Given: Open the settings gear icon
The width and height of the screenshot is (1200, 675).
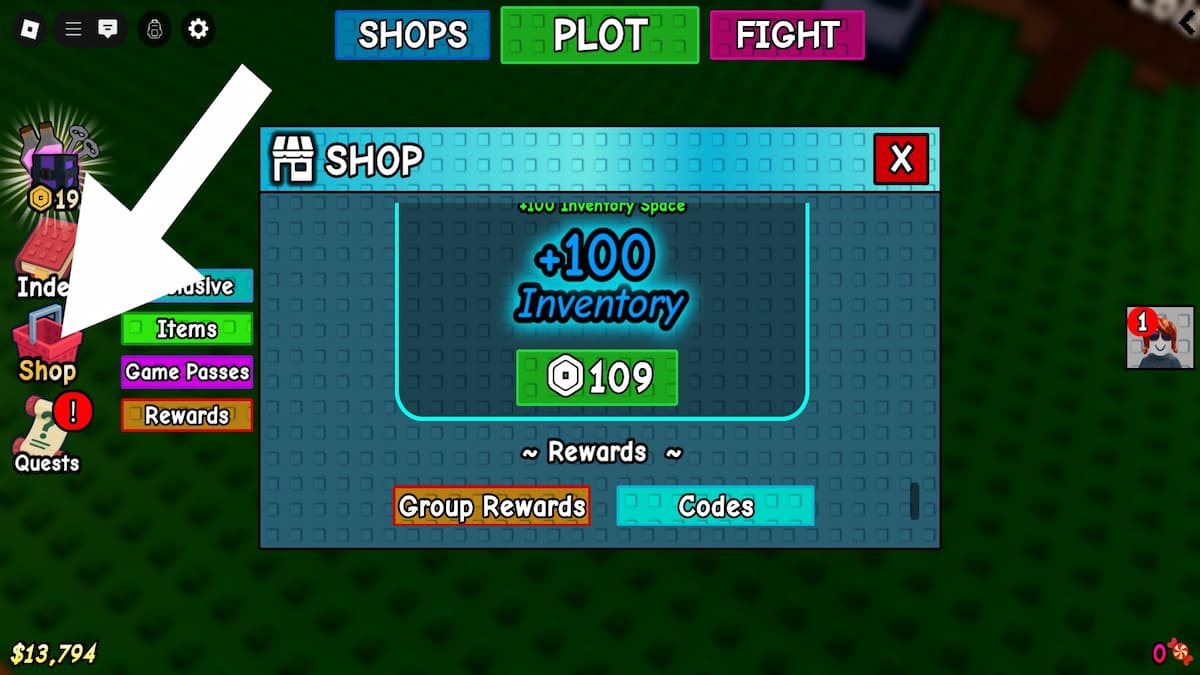Looking at the screenshot, I should click(x=198, y=29).
